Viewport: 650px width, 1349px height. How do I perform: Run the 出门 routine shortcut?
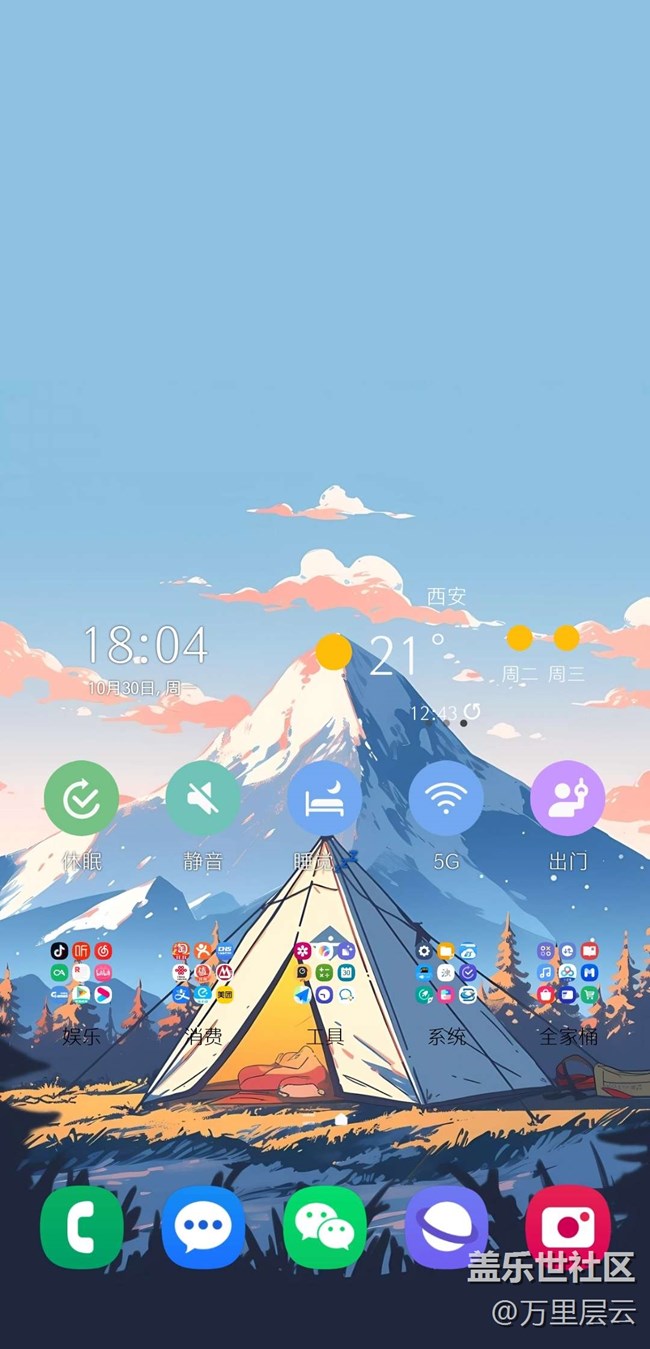coord(568,798)
